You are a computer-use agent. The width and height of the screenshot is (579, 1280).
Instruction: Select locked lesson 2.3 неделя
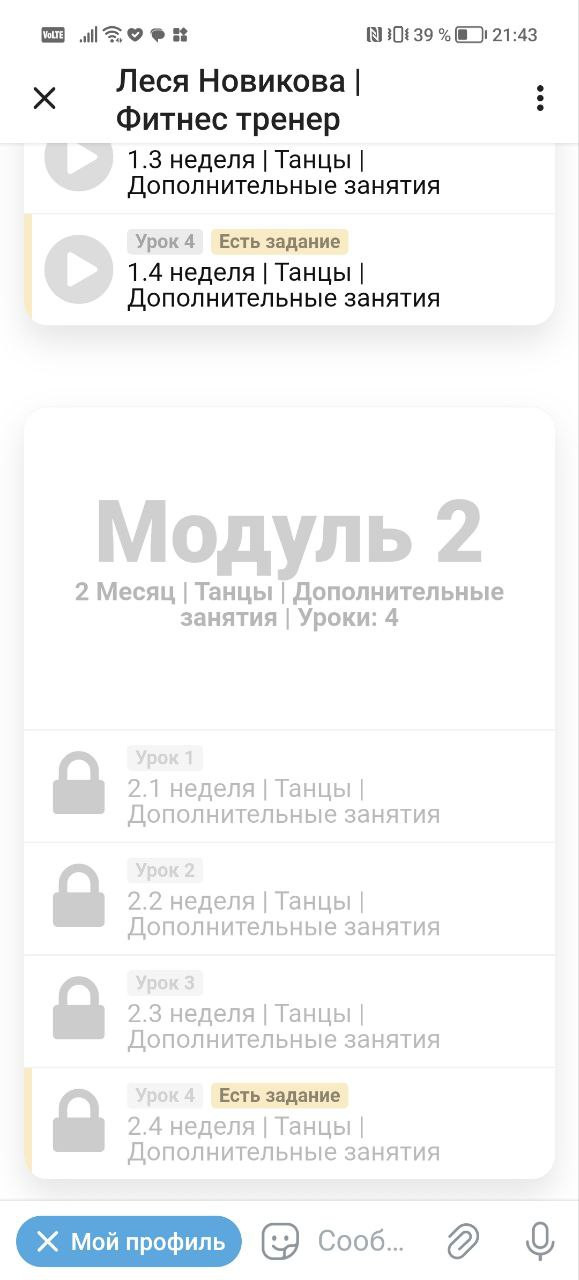pyautogui.click(x=289, y=1011)
